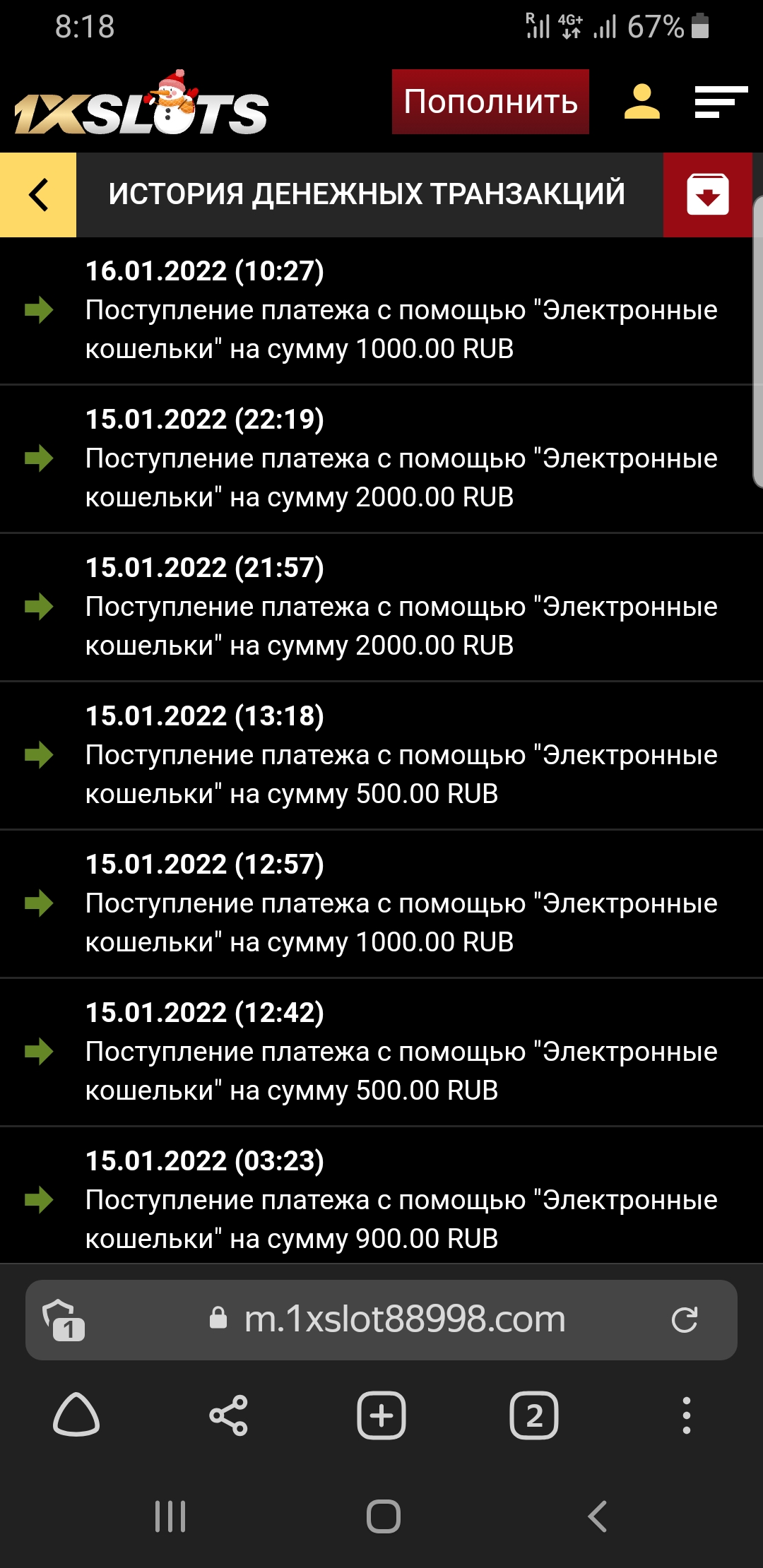
Task: Add a new browser tab
Action: pyautogui.click(x=381, y=1415)
